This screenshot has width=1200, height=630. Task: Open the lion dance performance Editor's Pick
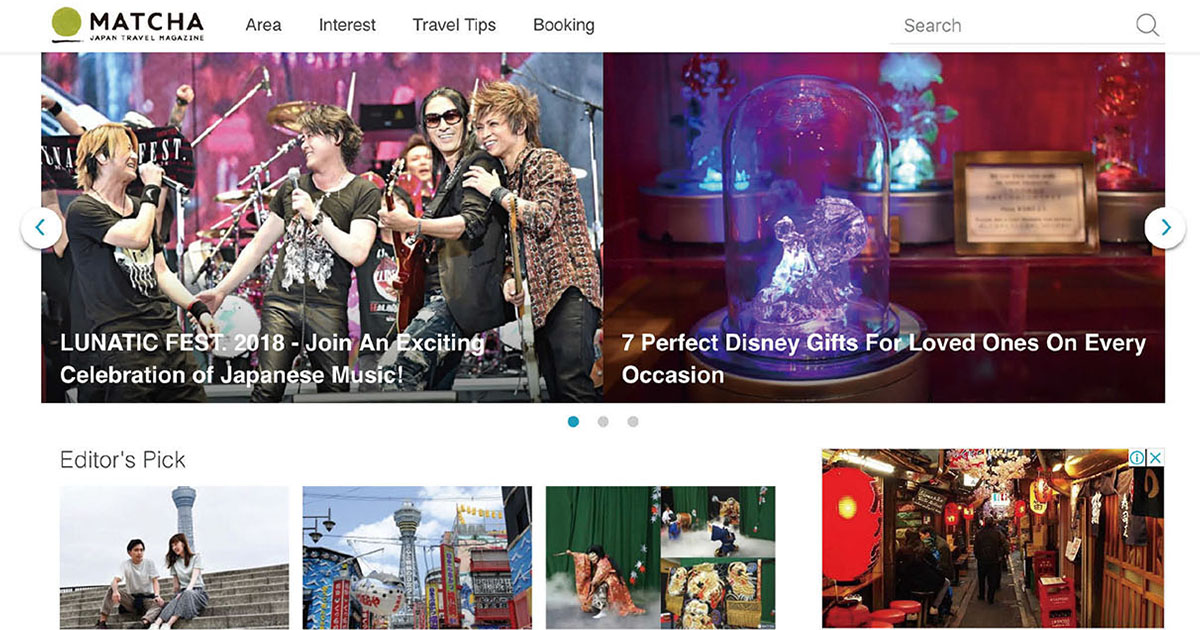pyautogui.click(x=660, y=557)
